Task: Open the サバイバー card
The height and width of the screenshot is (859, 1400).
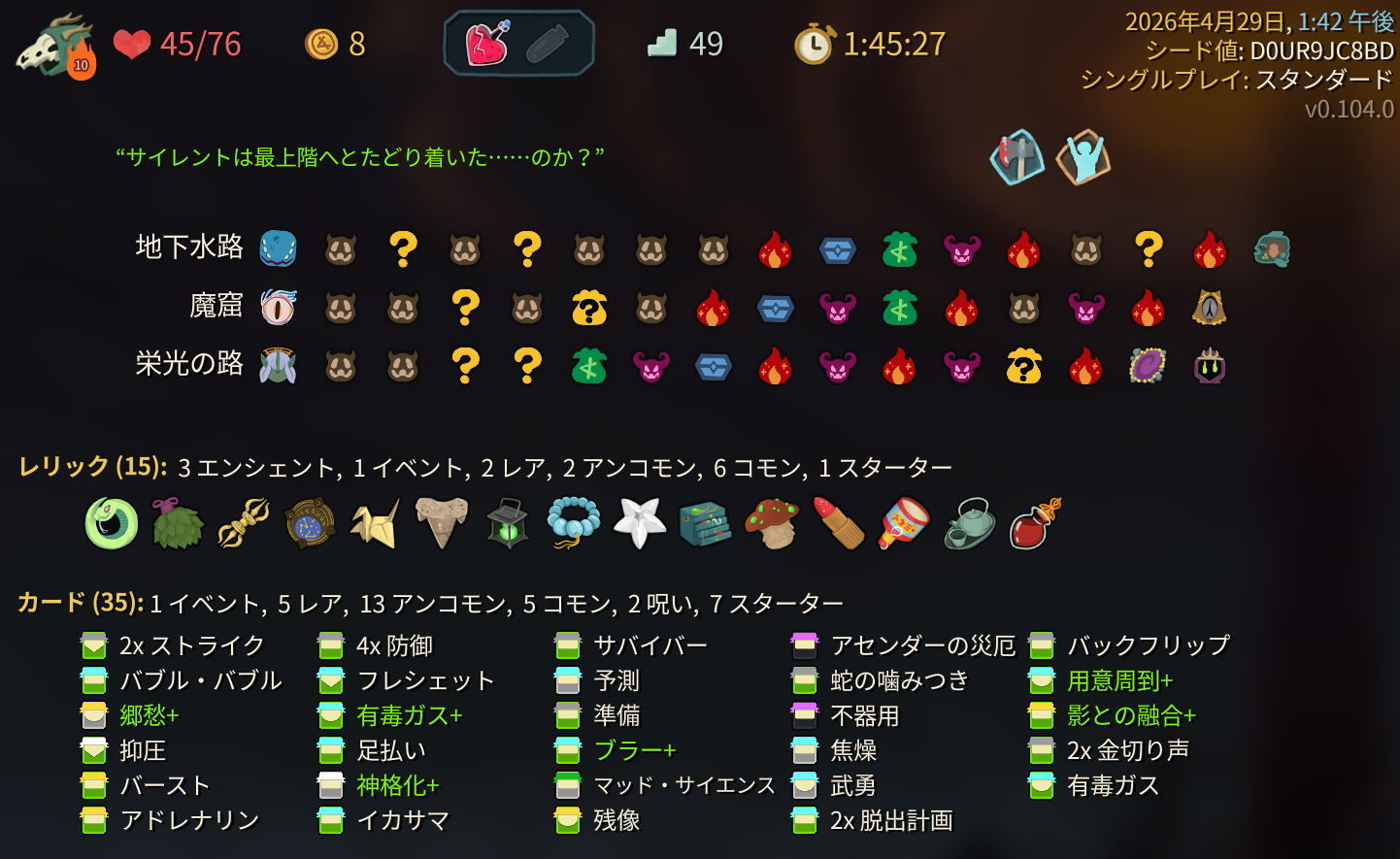Action: (x=631, y=645)
